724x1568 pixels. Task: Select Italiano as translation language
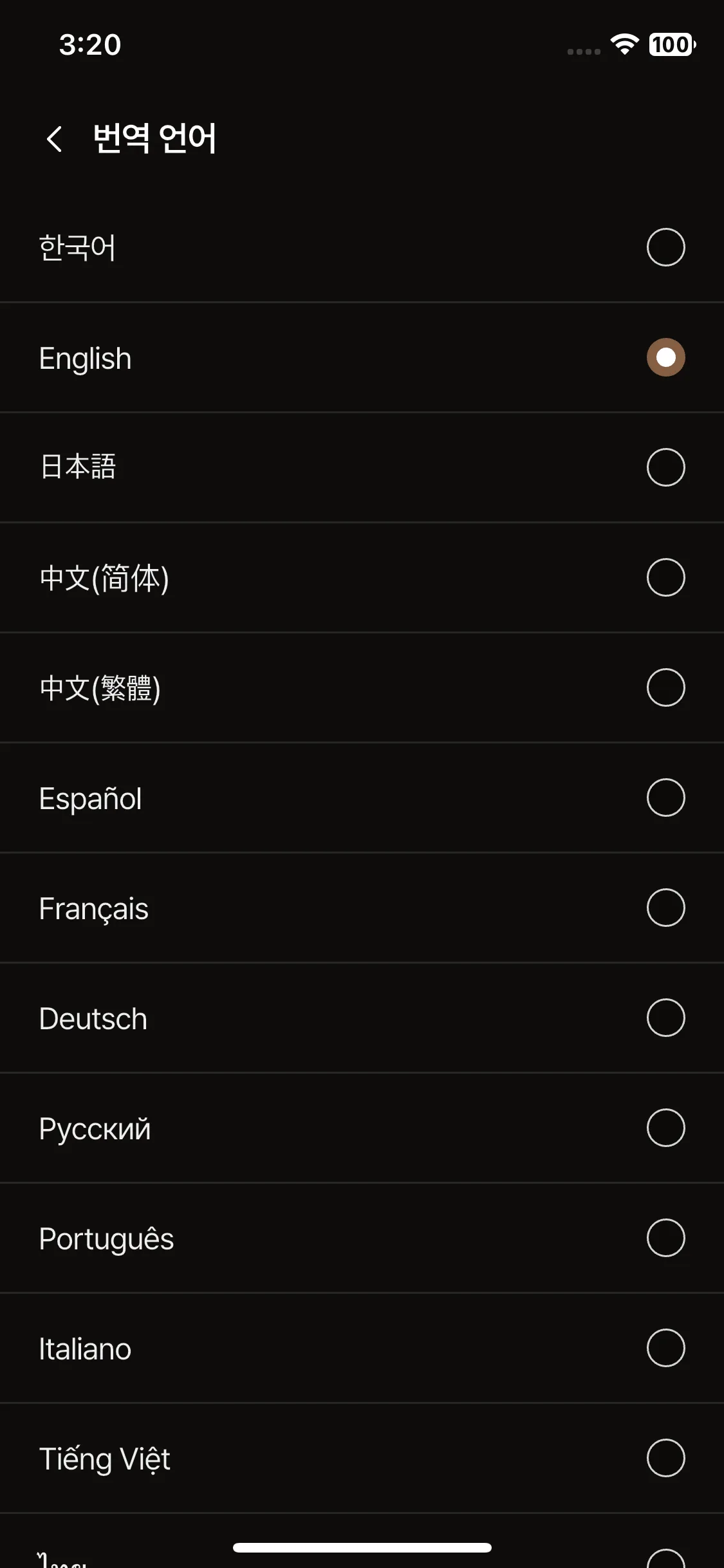coord(665,1348)
